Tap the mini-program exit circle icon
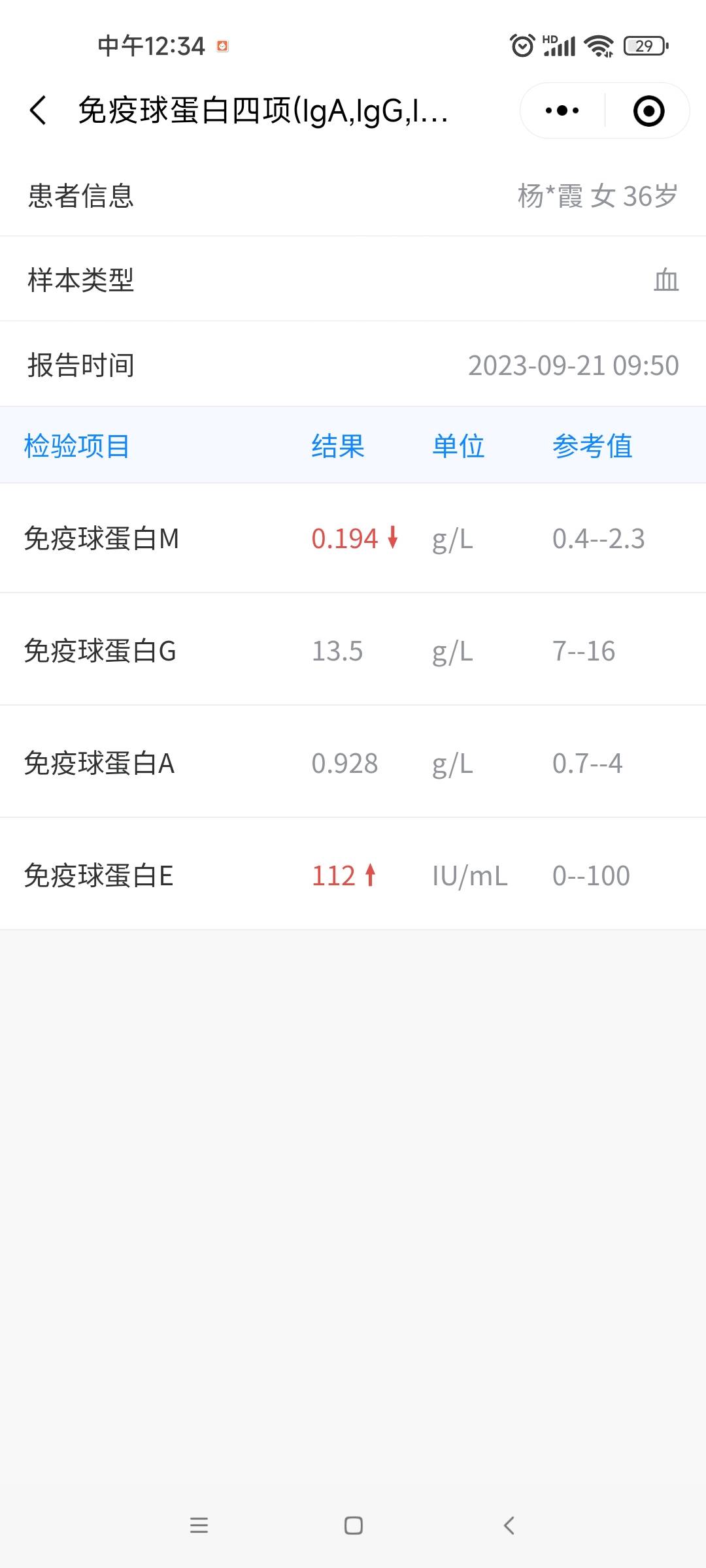The width and height of the screenshot is (706, 1568). (648, 110)
